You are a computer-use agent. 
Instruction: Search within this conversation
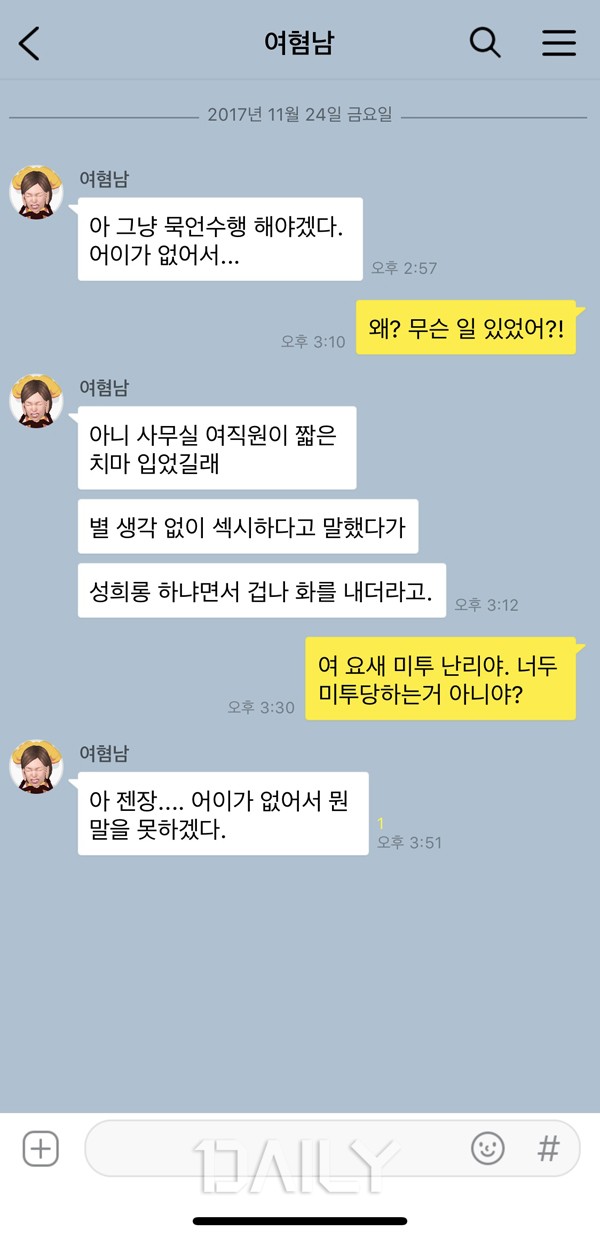485,43
